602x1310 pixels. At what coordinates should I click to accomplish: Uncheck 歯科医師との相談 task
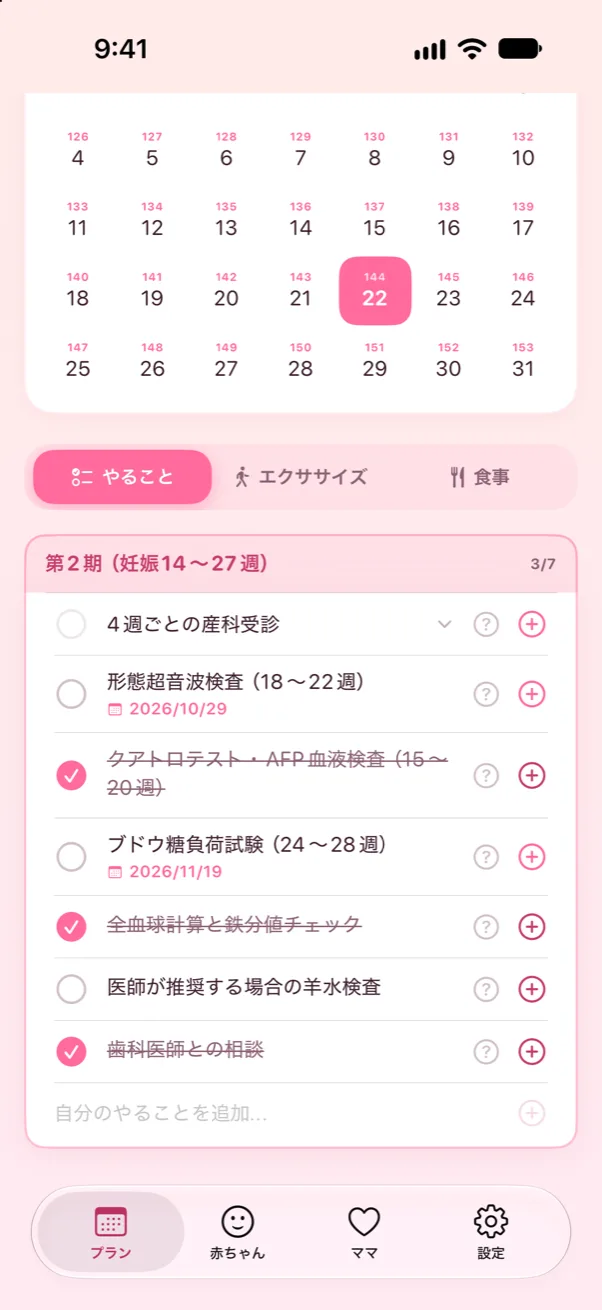[x=71, y=1052]
